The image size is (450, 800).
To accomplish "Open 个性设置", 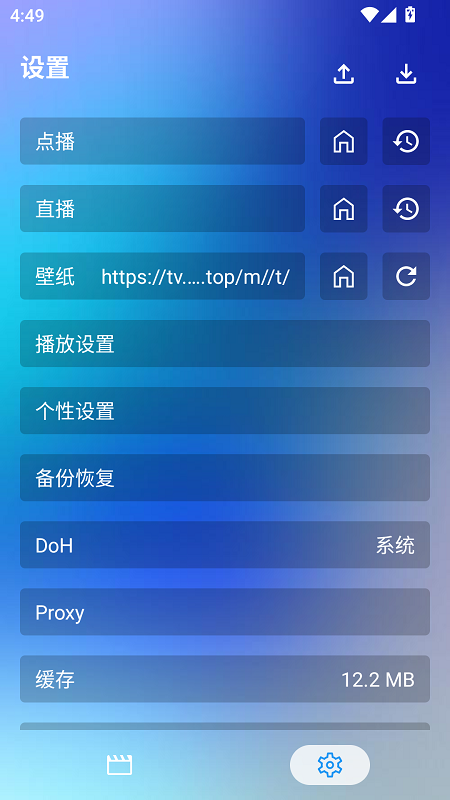I will [225, 411].
